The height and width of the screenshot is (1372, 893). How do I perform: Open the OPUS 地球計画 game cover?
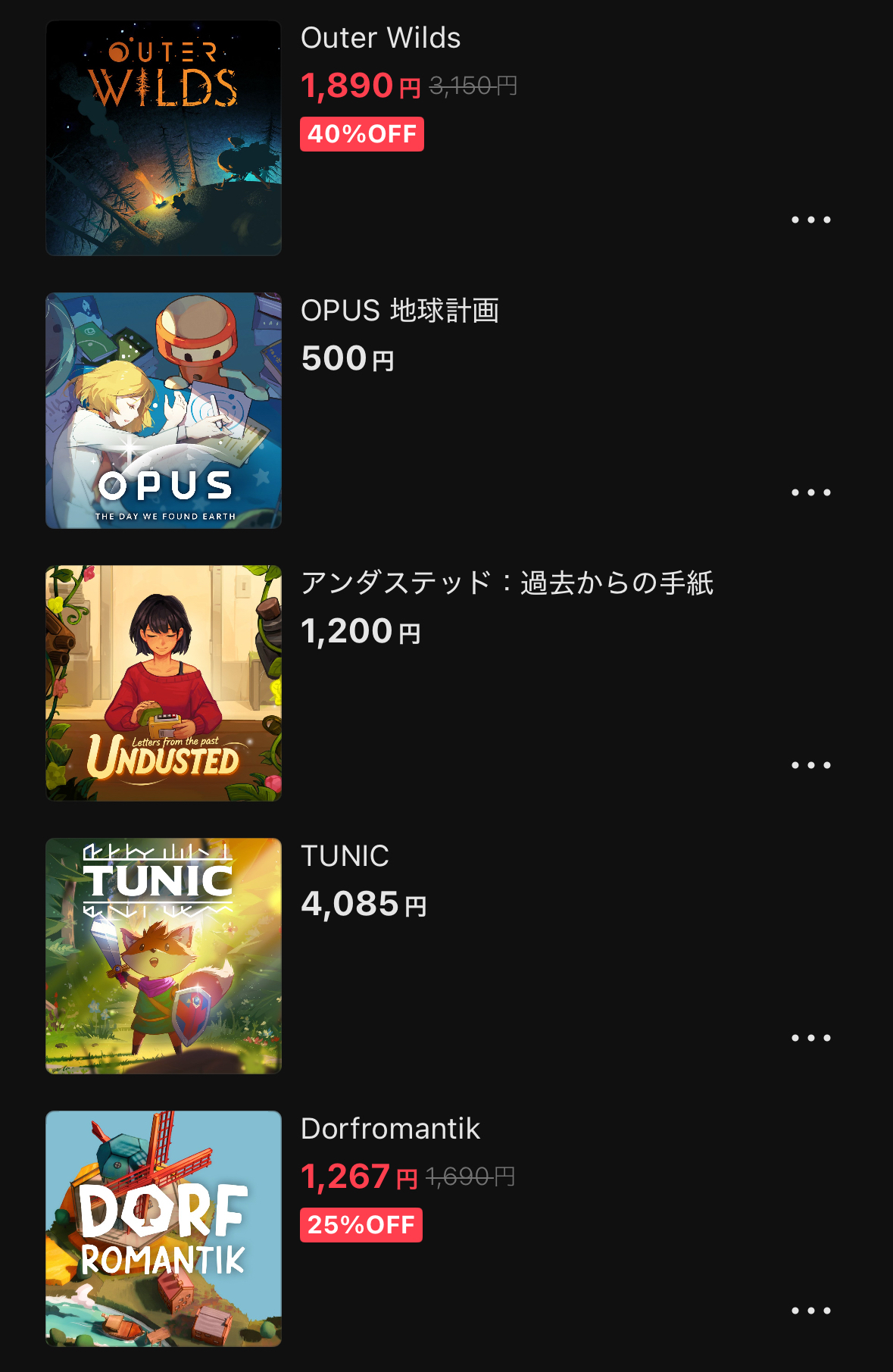[164, 411]
